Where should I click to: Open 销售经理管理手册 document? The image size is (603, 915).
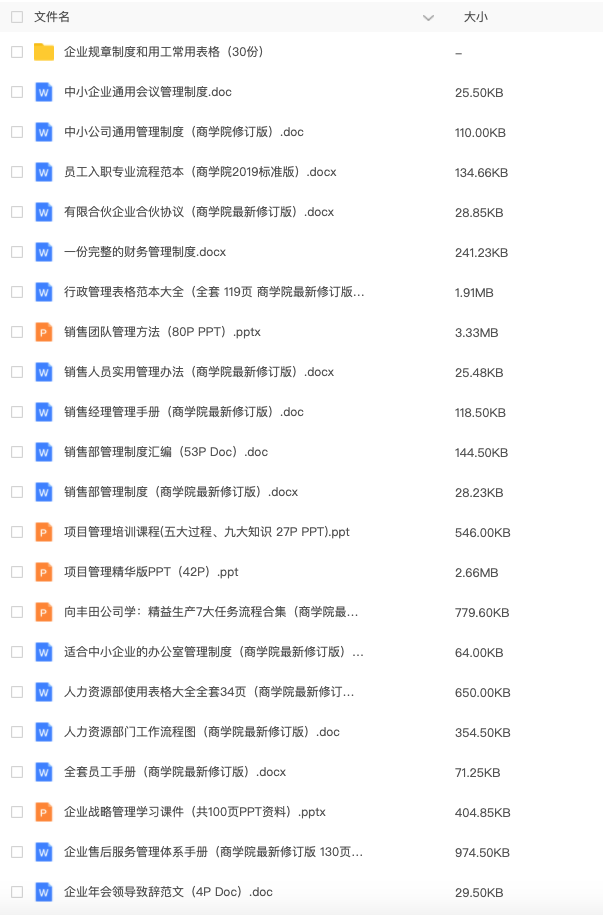tap(183, 412)
